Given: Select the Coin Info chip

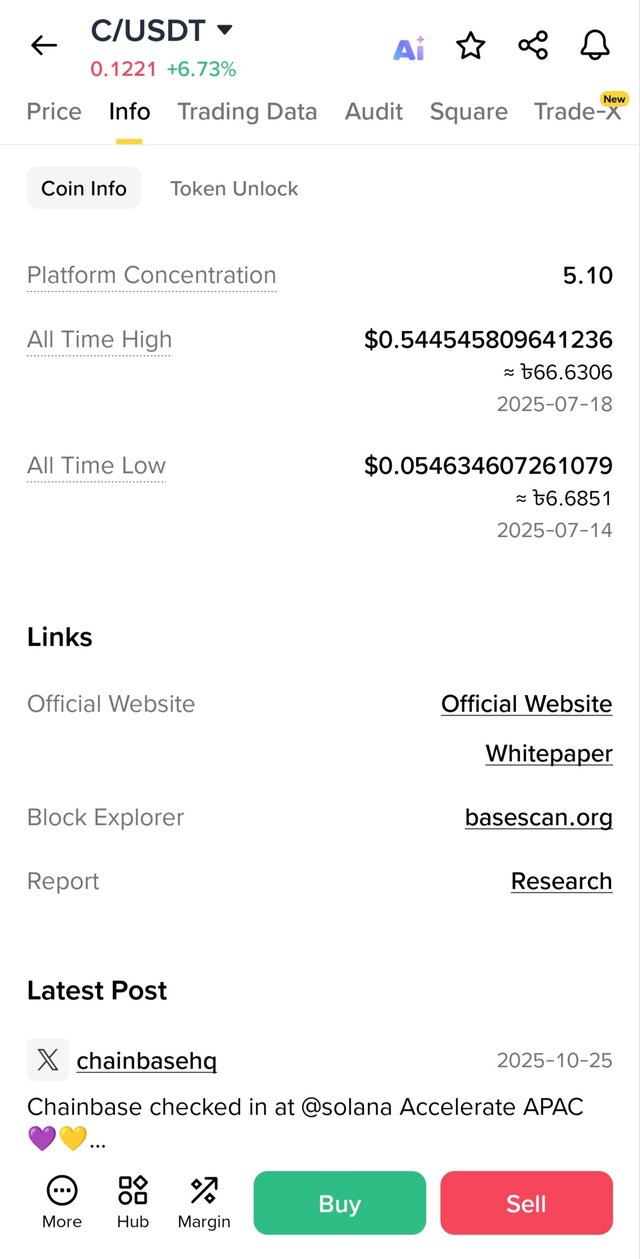Looking at the screenshot, I should tap(84, 189).
